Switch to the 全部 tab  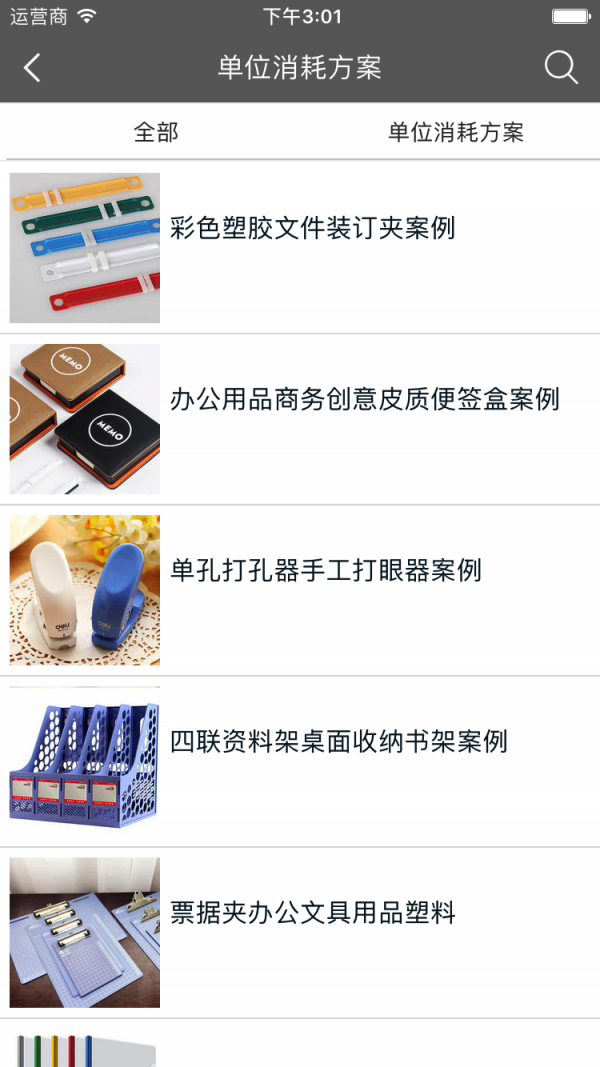coord(156,132)
